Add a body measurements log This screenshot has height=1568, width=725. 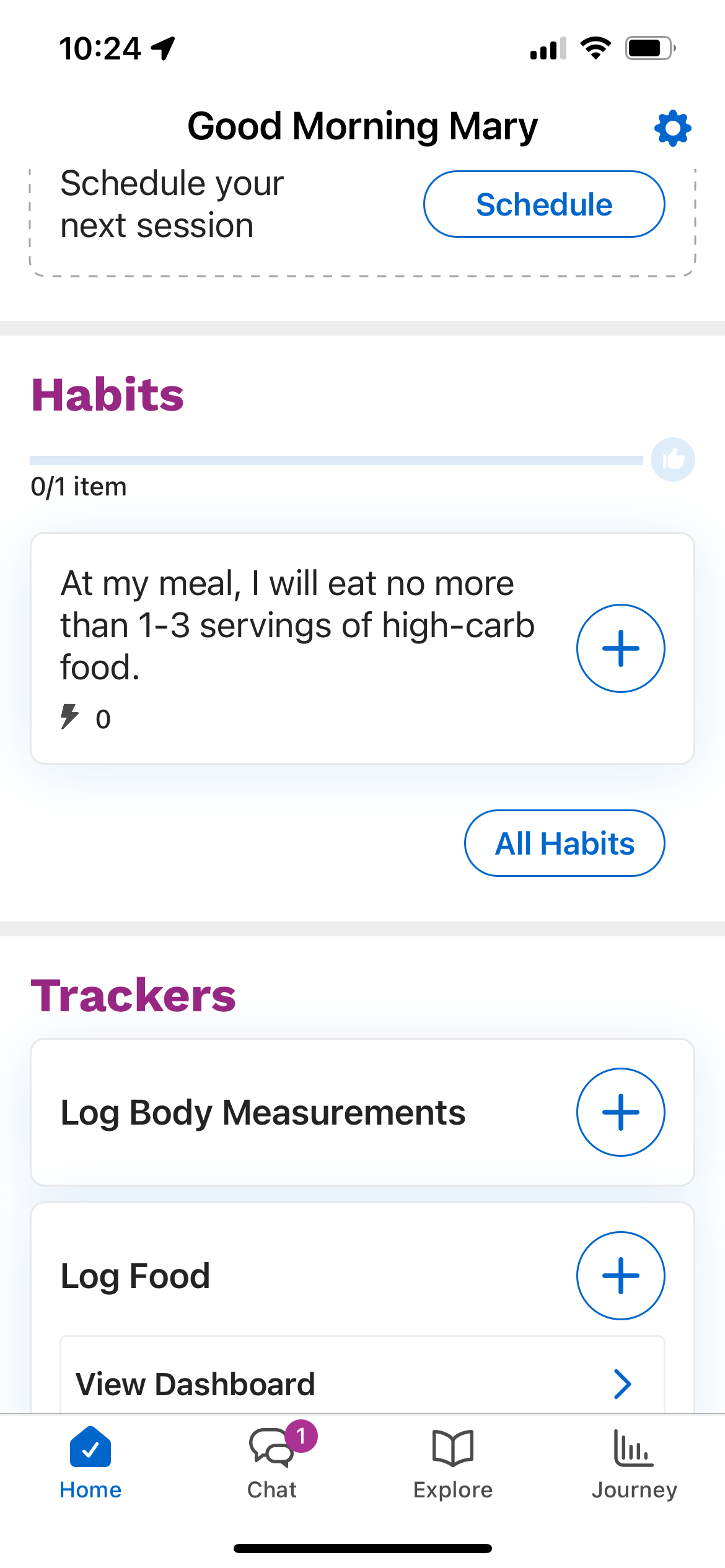click(620, 1112)
